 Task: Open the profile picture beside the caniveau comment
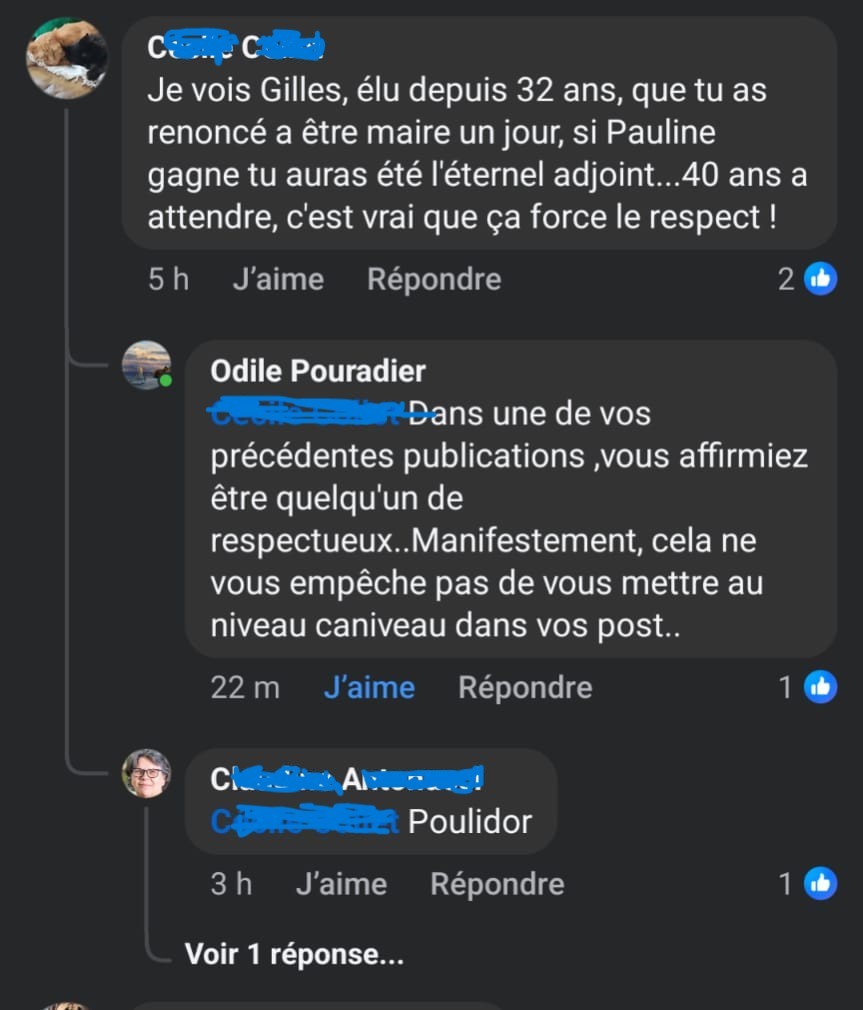click(x=146, y=365)
